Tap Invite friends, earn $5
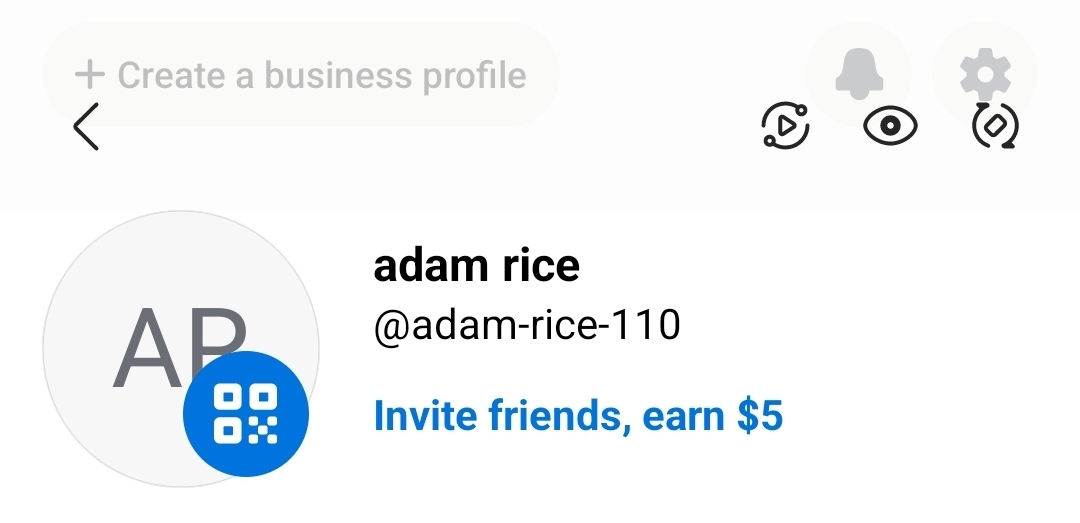 click(577, 416)
